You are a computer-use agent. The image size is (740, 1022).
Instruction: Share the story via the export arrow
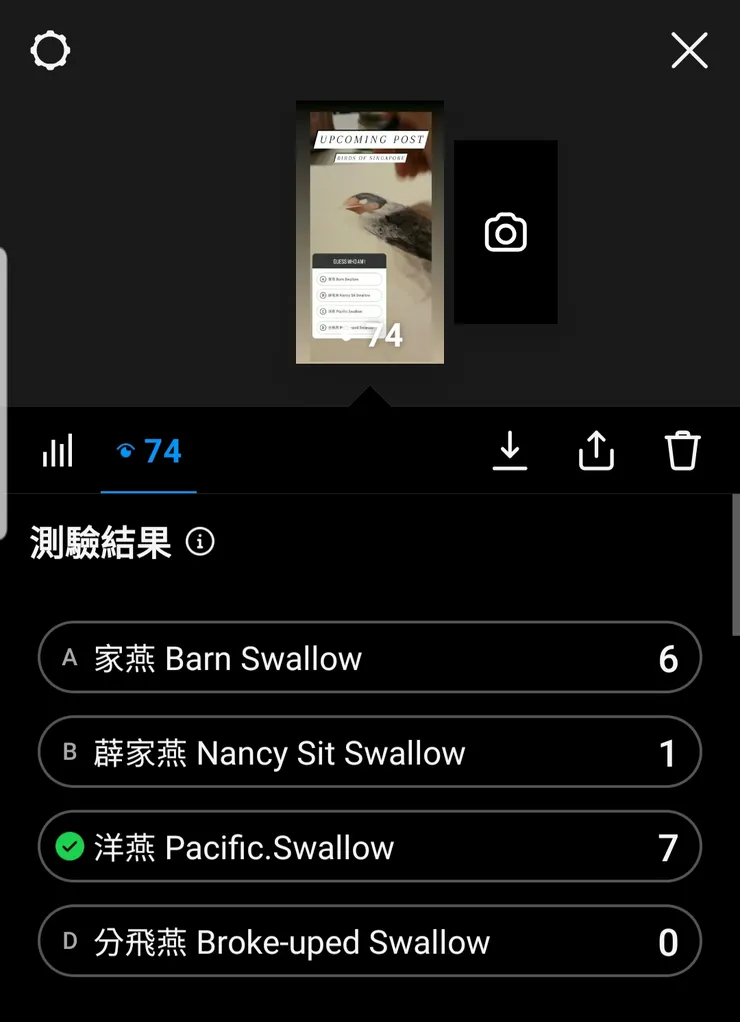pos(596,451)
